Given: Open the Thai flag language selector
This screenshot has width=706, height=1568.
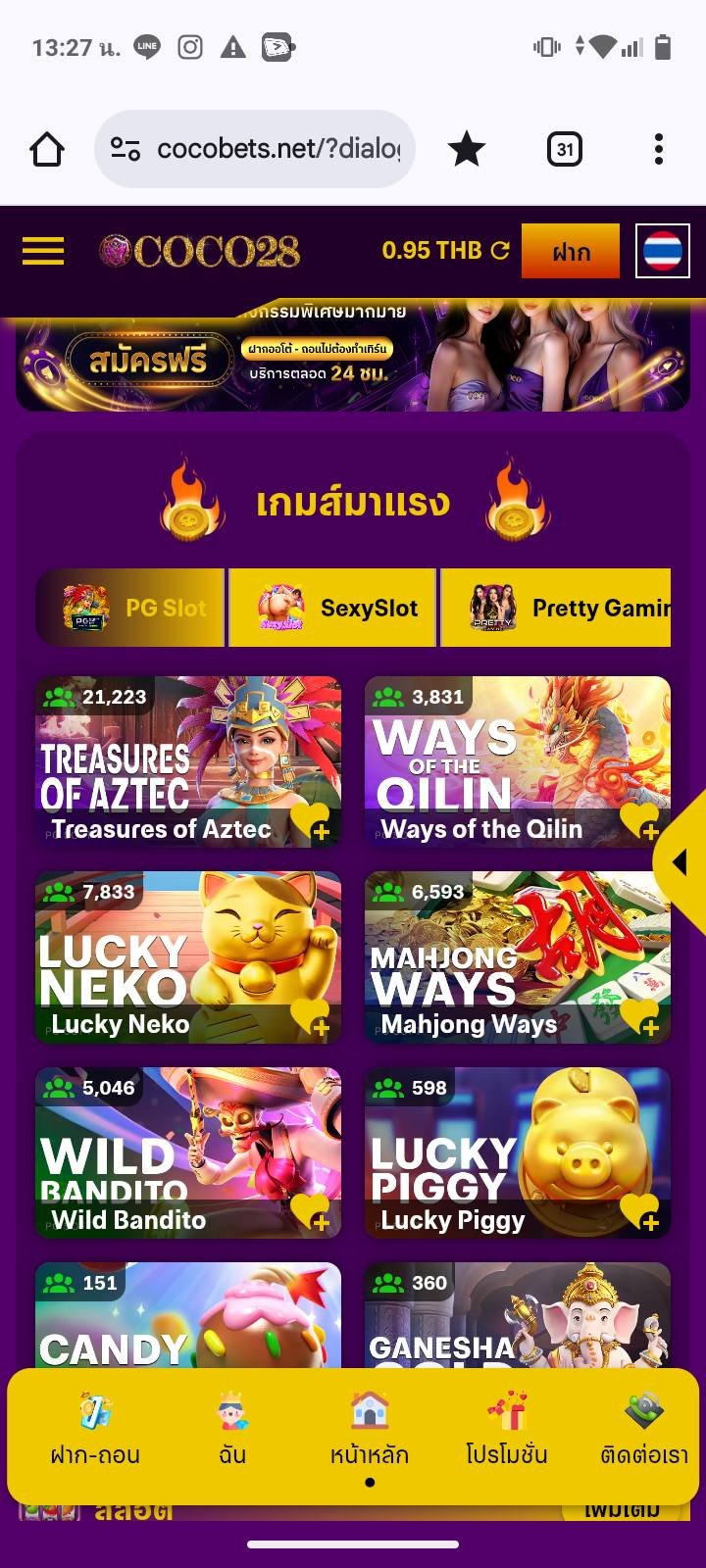Looking at the screenshot, I should 663,252.
